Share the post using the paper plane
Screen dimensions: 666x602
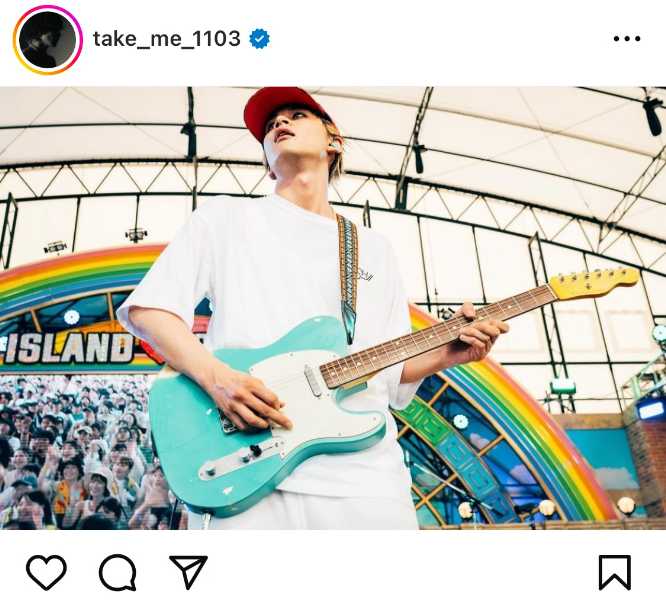pos(188,572)
